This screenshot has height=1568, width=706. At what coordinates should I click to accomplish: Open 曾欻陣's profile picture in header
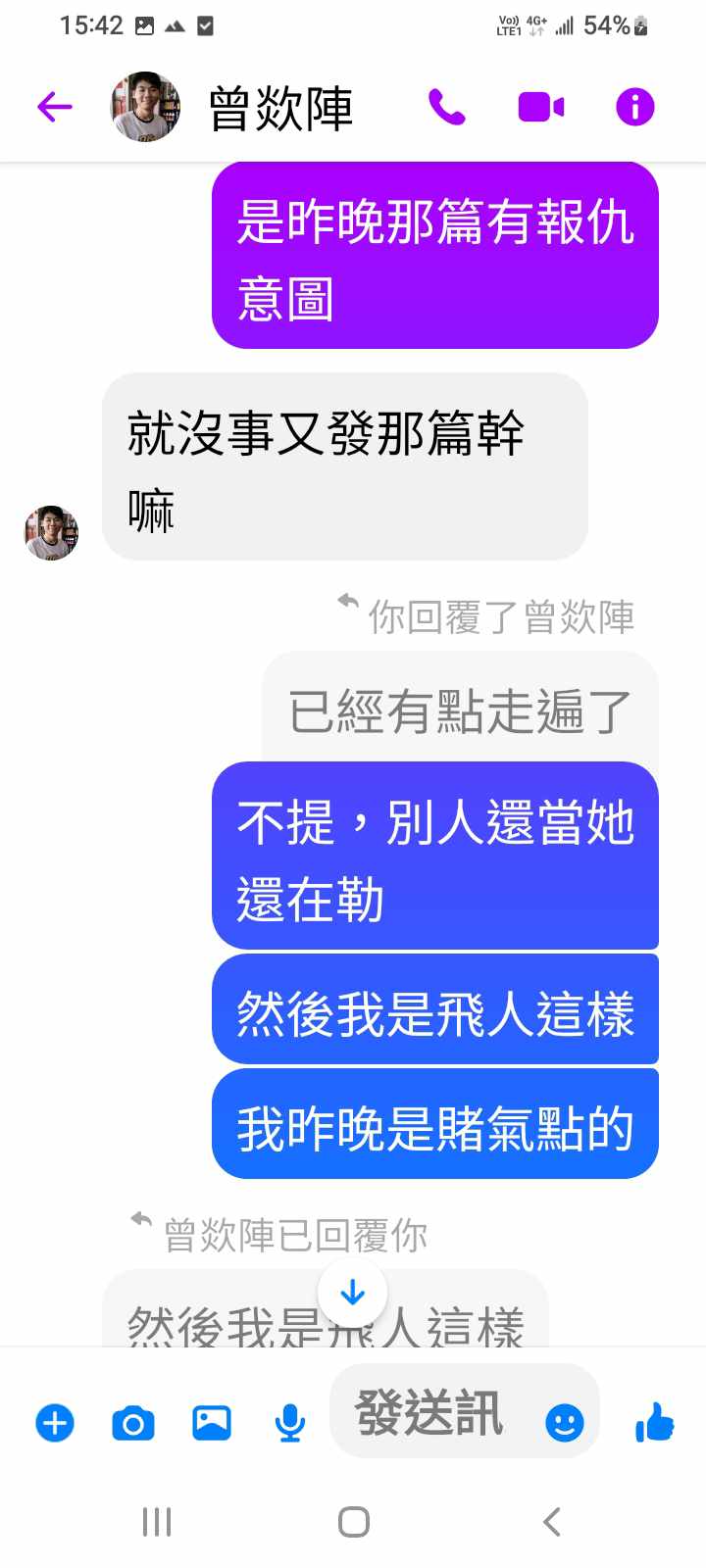coord(145,107)
